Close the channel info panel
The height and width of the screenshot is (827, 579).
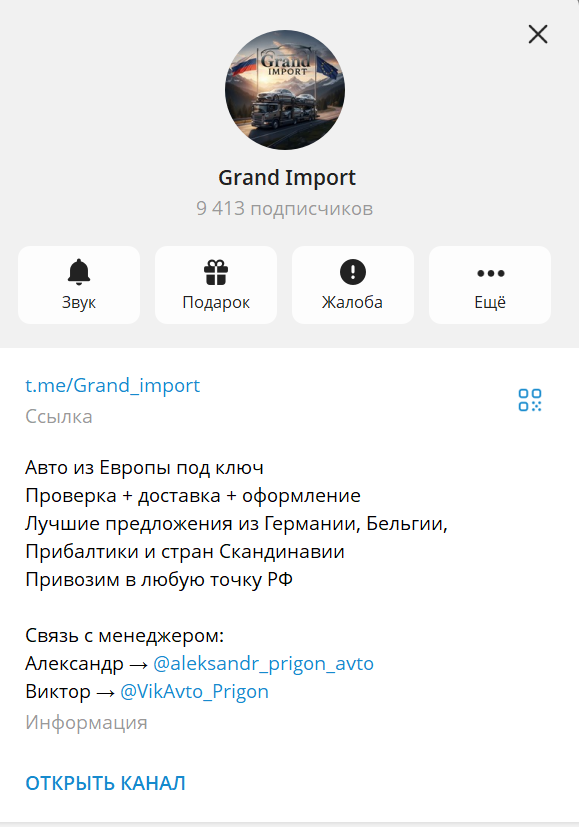coord(538,34)
